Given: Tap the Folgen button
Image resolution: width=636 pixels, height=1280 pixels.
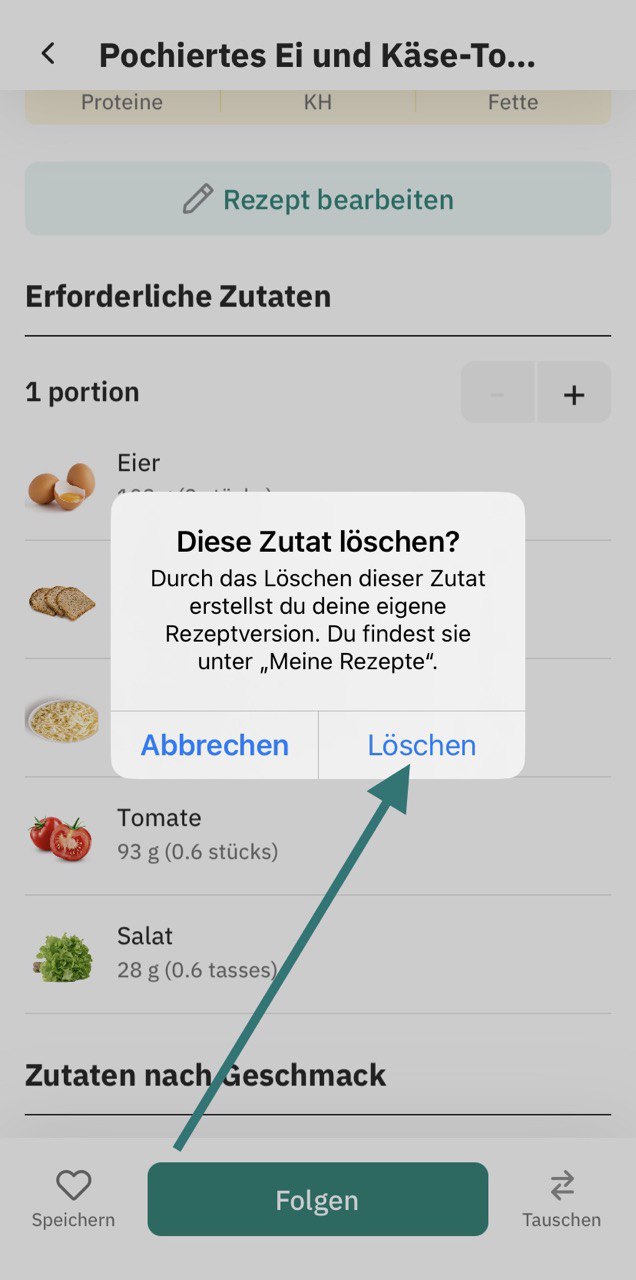Looking at the screenshot, I should coord(317,1199).
